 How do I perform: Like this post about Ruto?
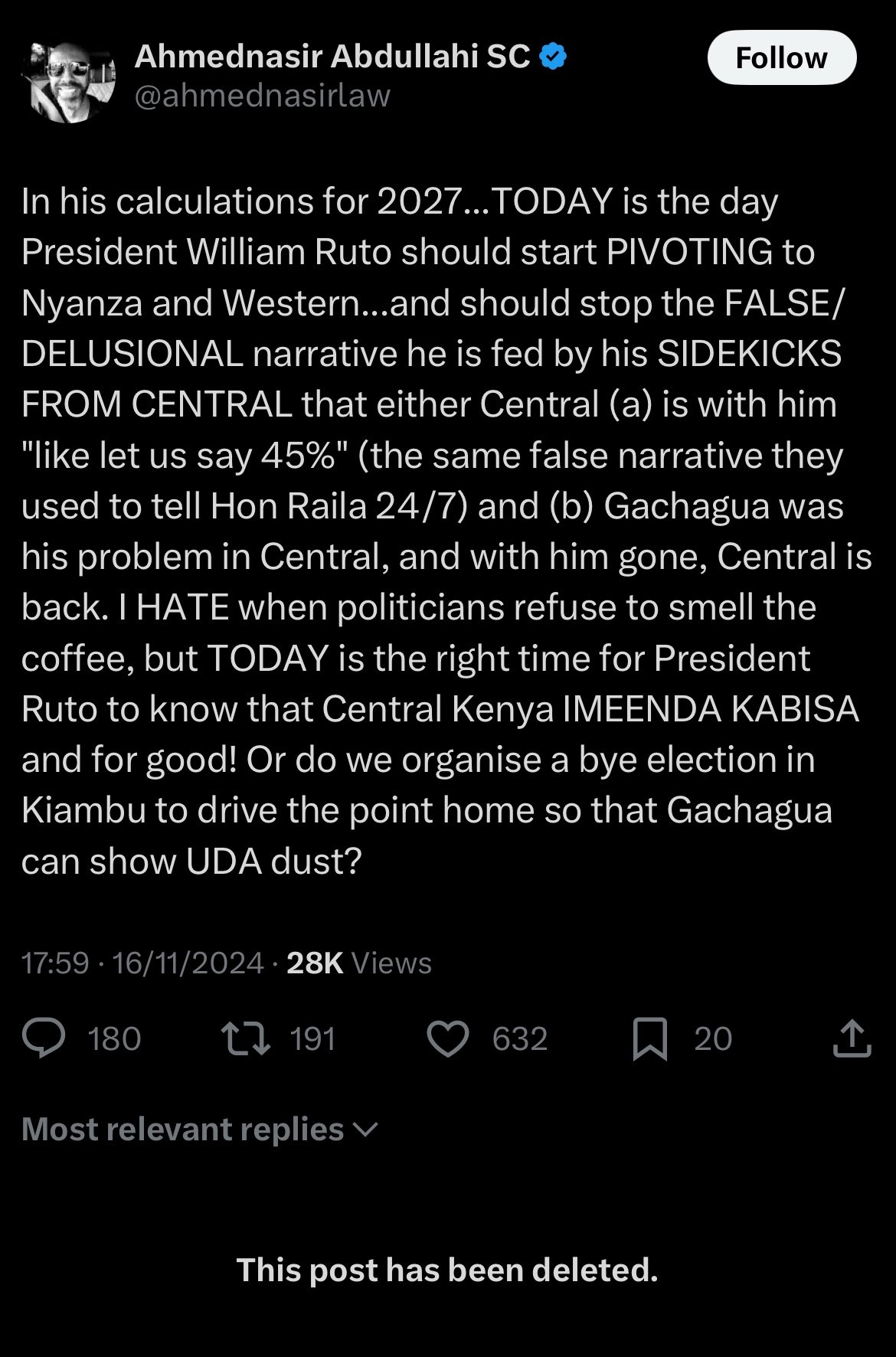[447, 1039]
